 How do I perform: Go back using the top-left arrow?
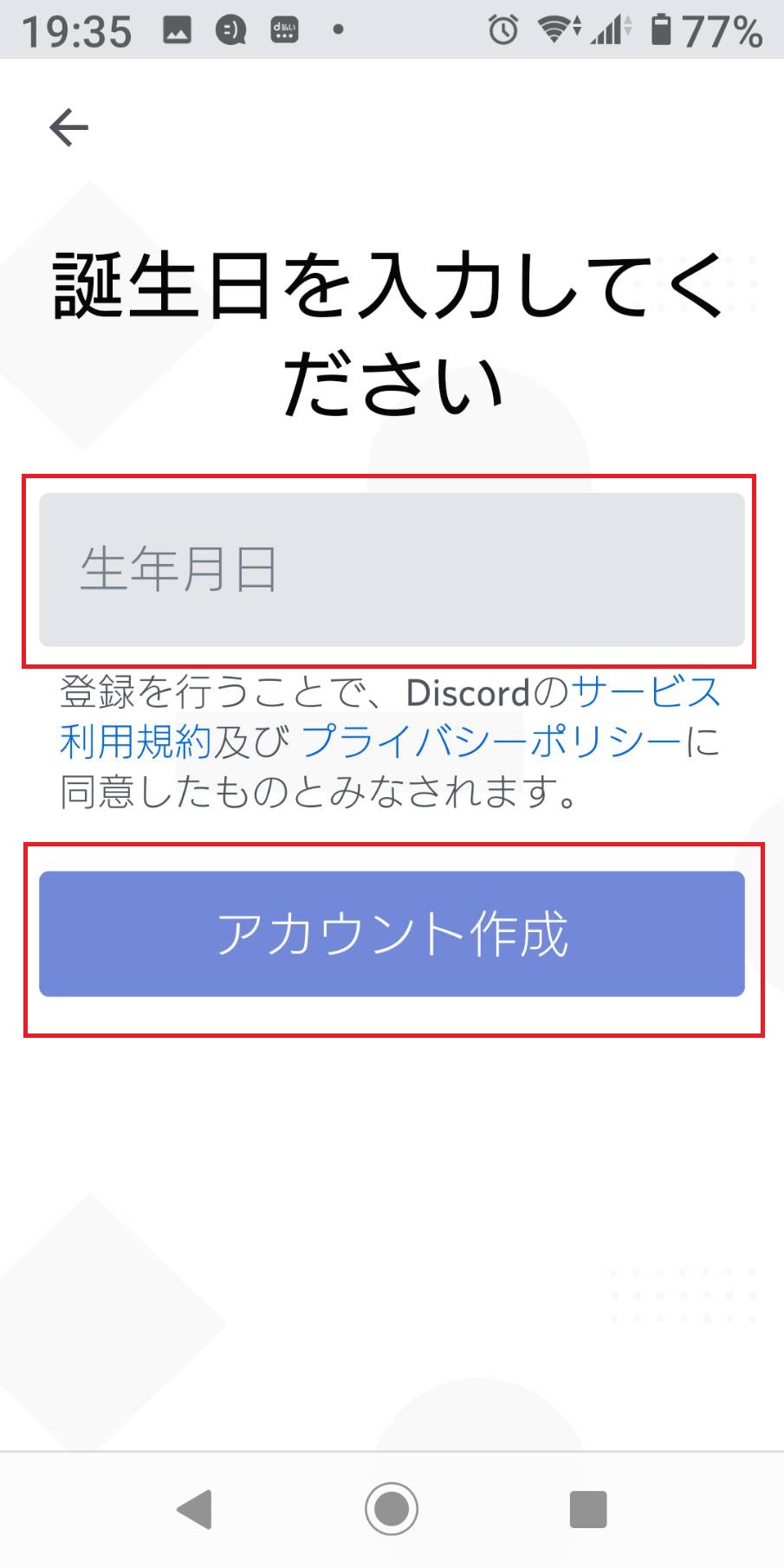point(68,128)
